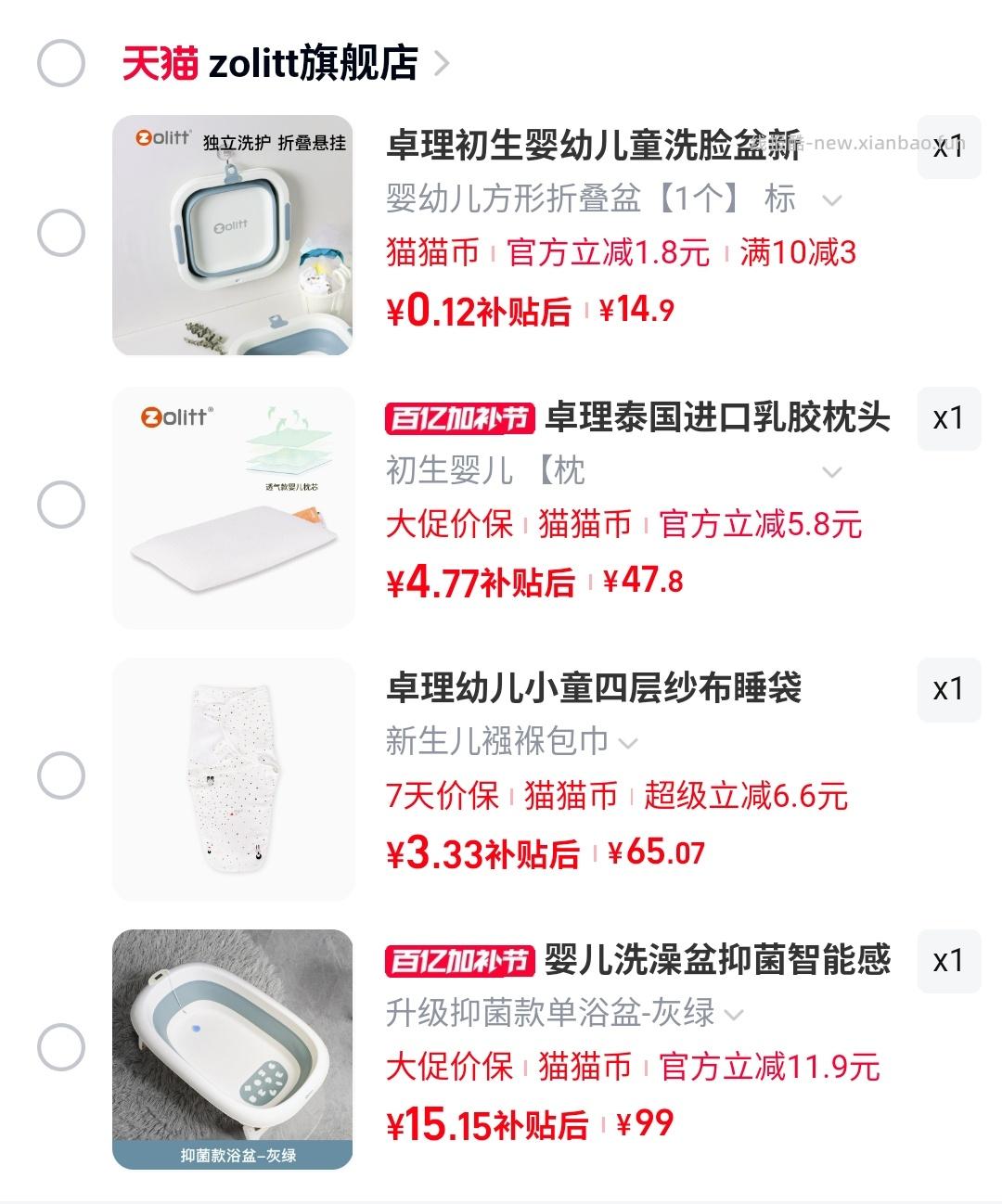
Task: Click the 百亿加补节 badge on the latex pillow item
Action: pos(457,419)
